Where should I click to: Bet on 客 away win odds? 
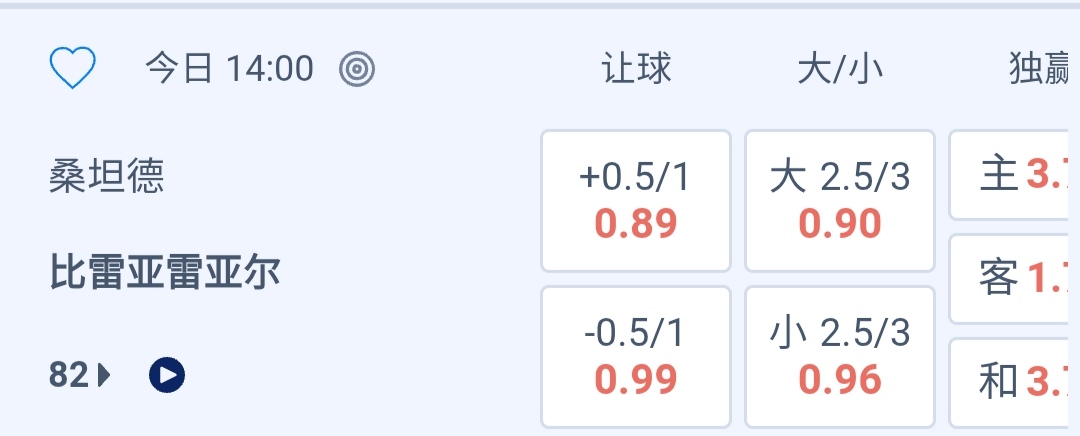tap(1012, 279)
